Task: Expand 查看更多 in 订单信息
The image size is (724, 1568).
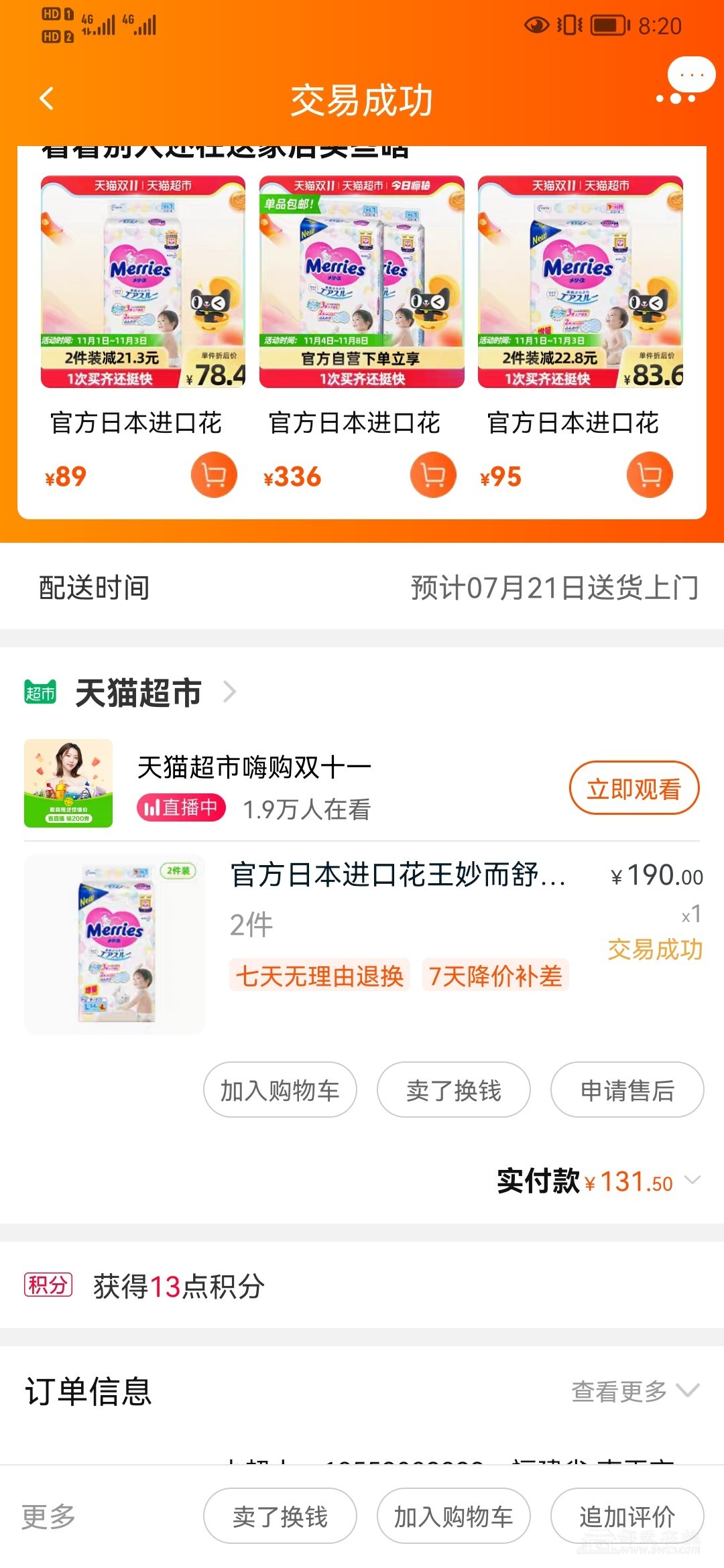Action: click(x=634, y=1392)
